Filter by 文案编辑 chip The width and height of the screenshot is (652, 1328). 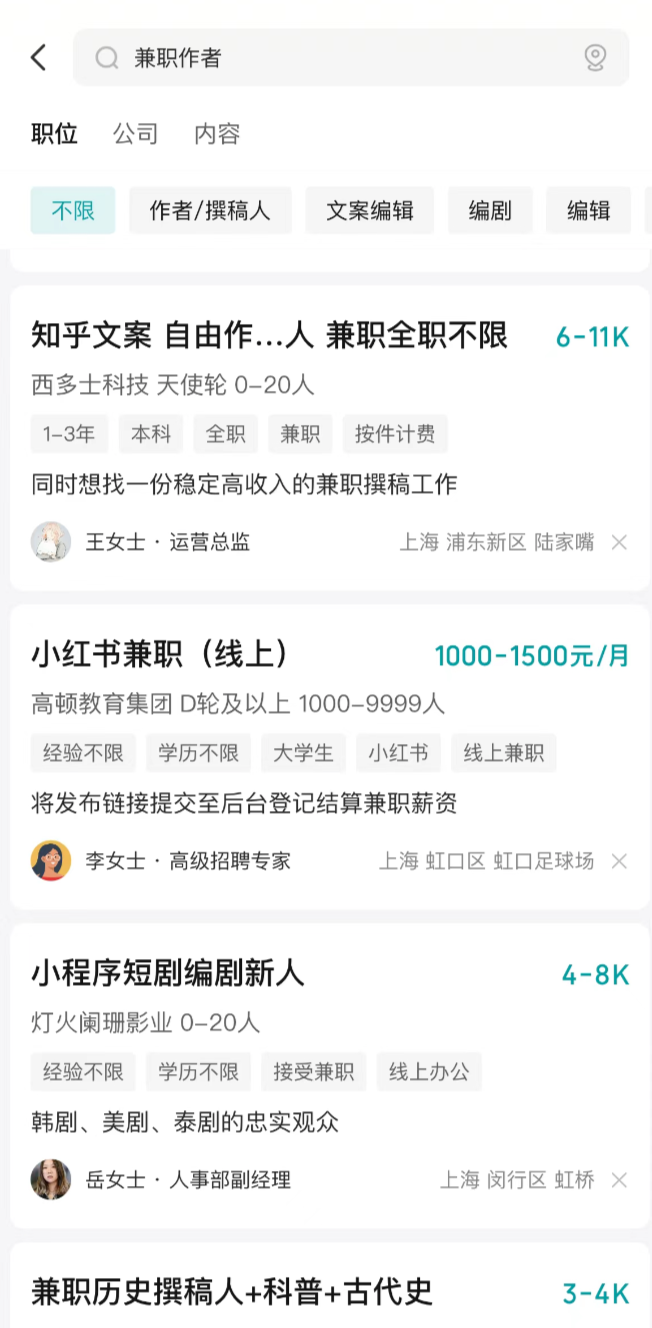pos(370,211)
